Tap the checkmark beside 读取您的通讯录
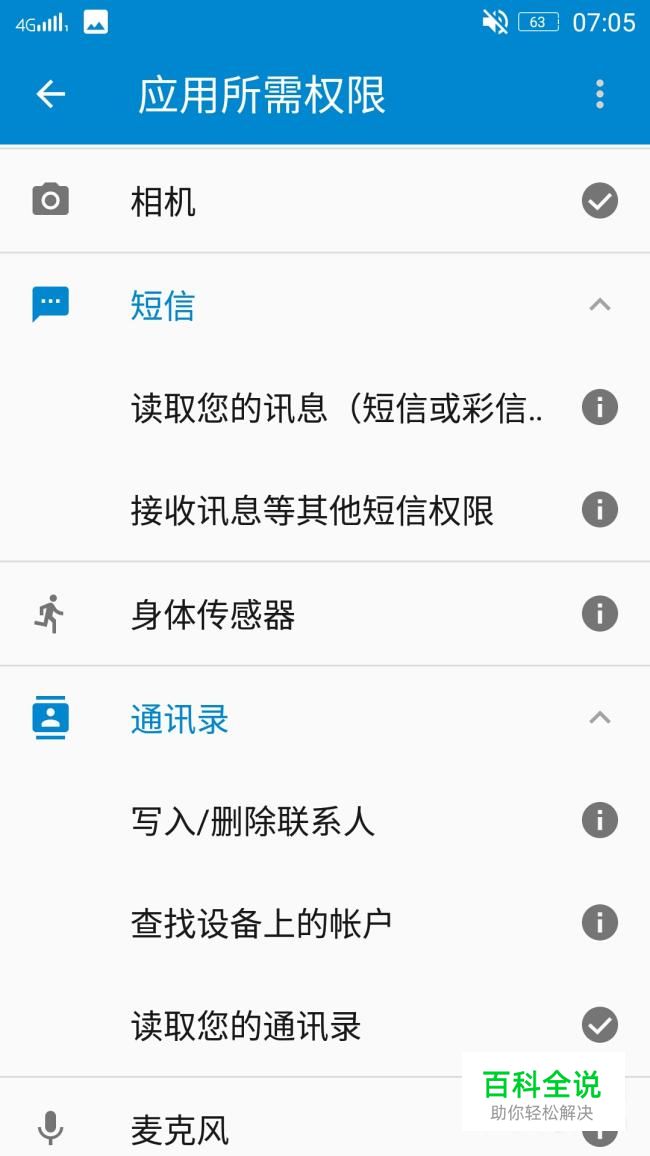650x1156 pixels. pyautogui.click(x=600, y=1025)
